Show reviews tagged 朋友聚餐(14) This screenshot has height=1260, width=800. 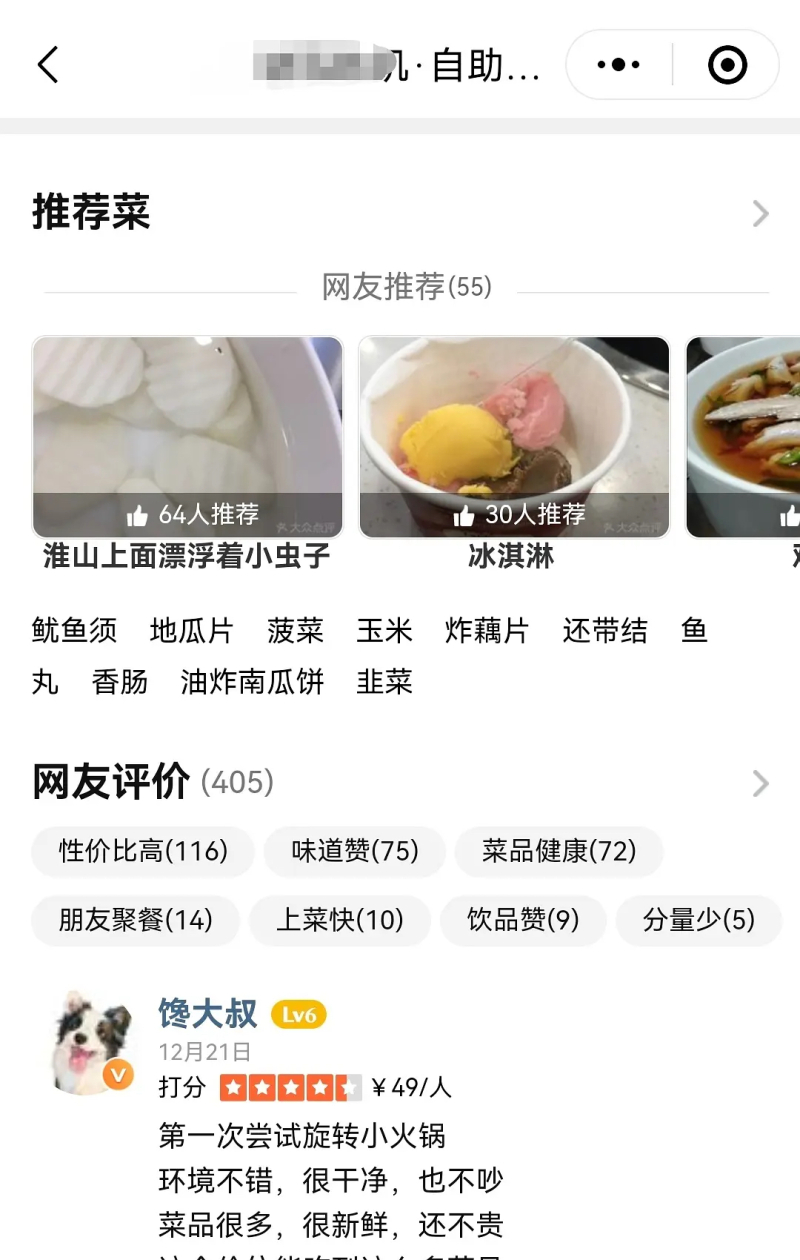point(135,920)
